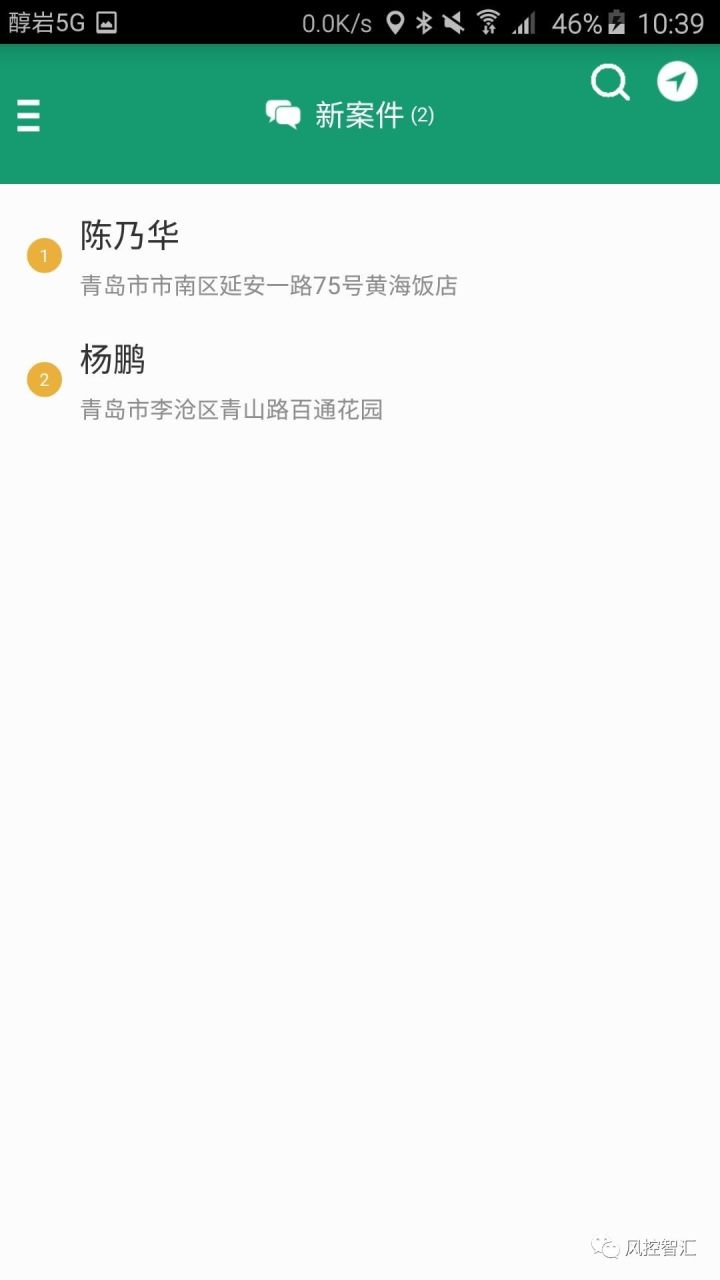Open the case for 陈乃华
Viewport: 720px width, 1280px height.
click(x=360, y=257)
